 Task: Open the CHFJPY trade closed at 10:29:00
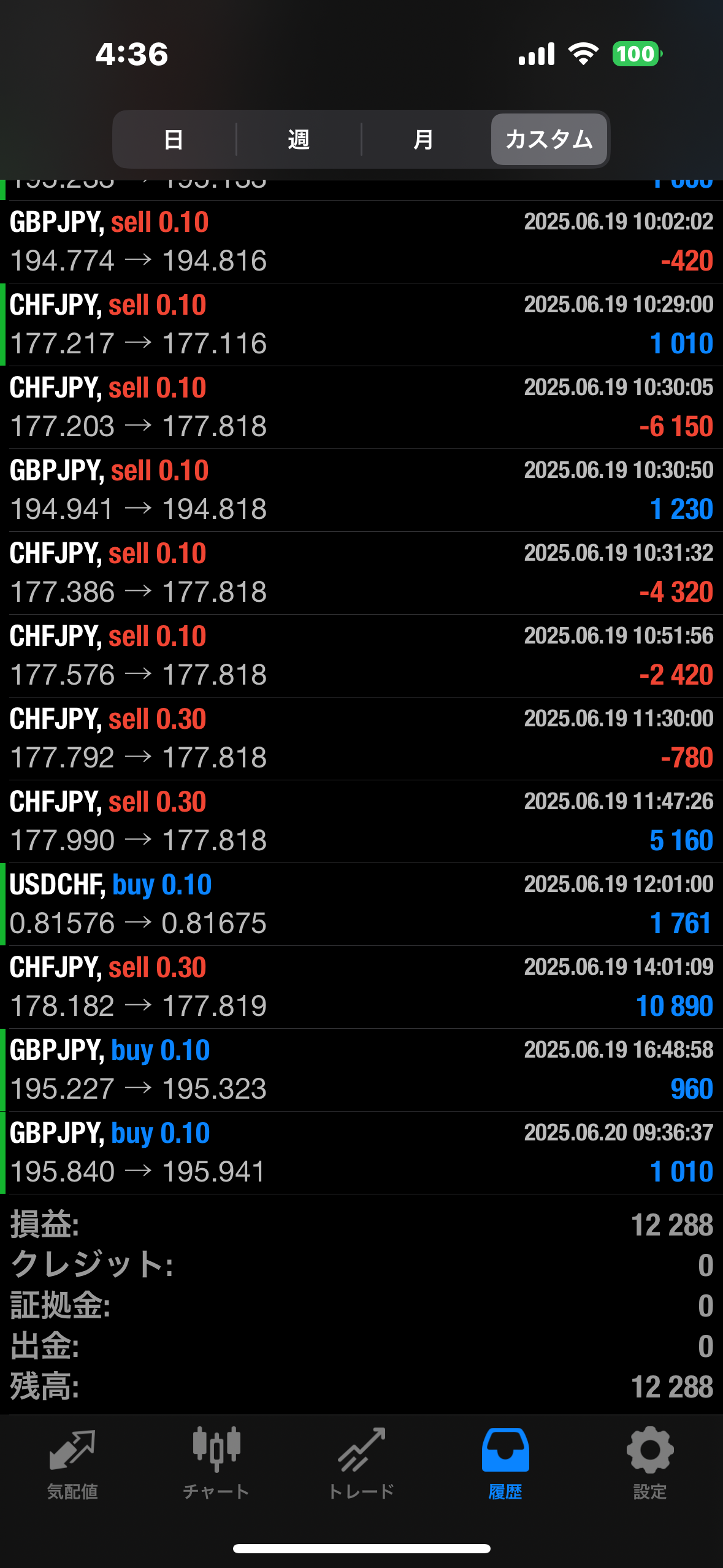pyautogui.click(x=361, y=325)
